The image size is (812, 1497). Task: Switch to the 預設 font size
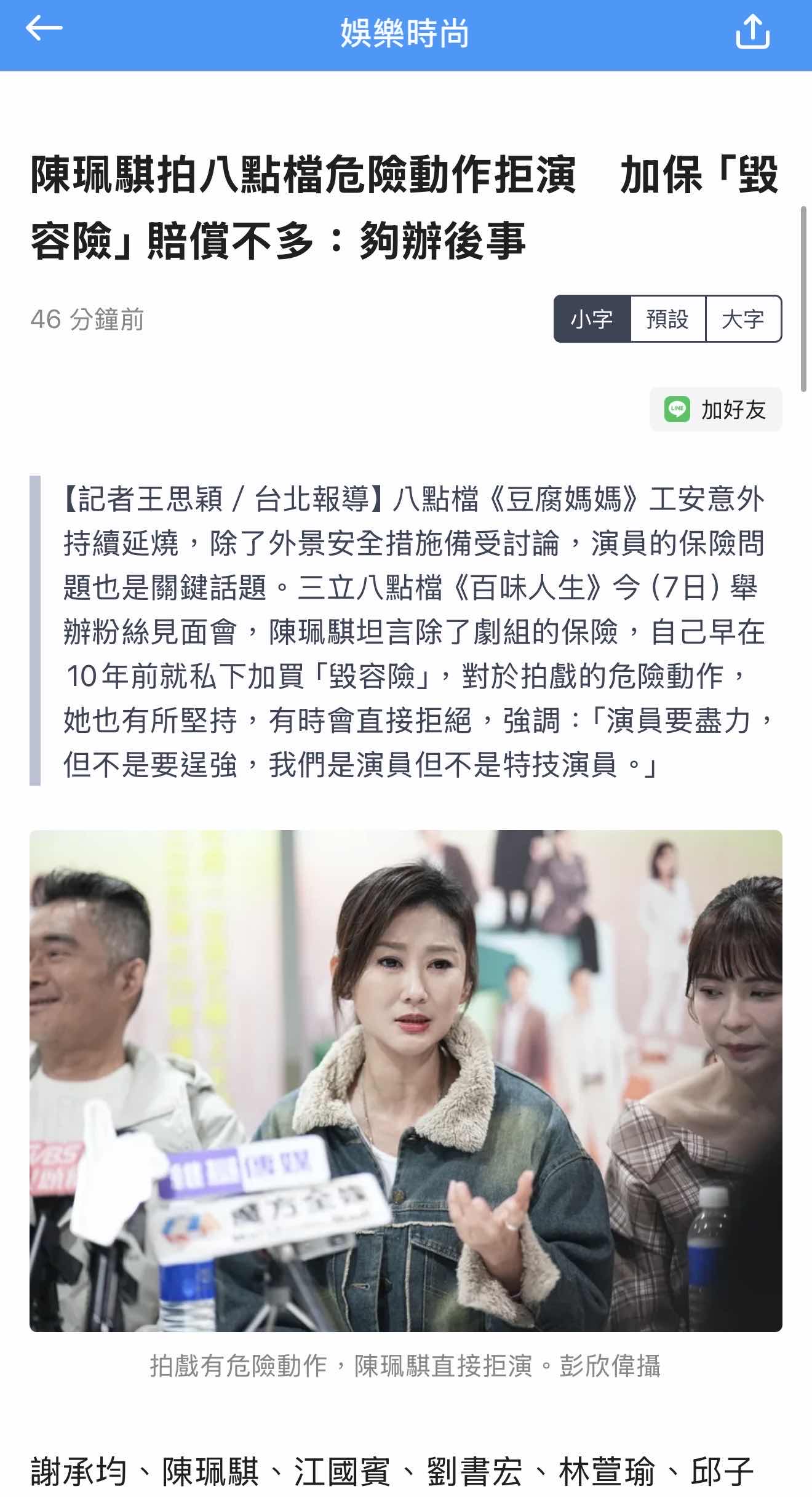pyautogui.click(x=667, y=319)
